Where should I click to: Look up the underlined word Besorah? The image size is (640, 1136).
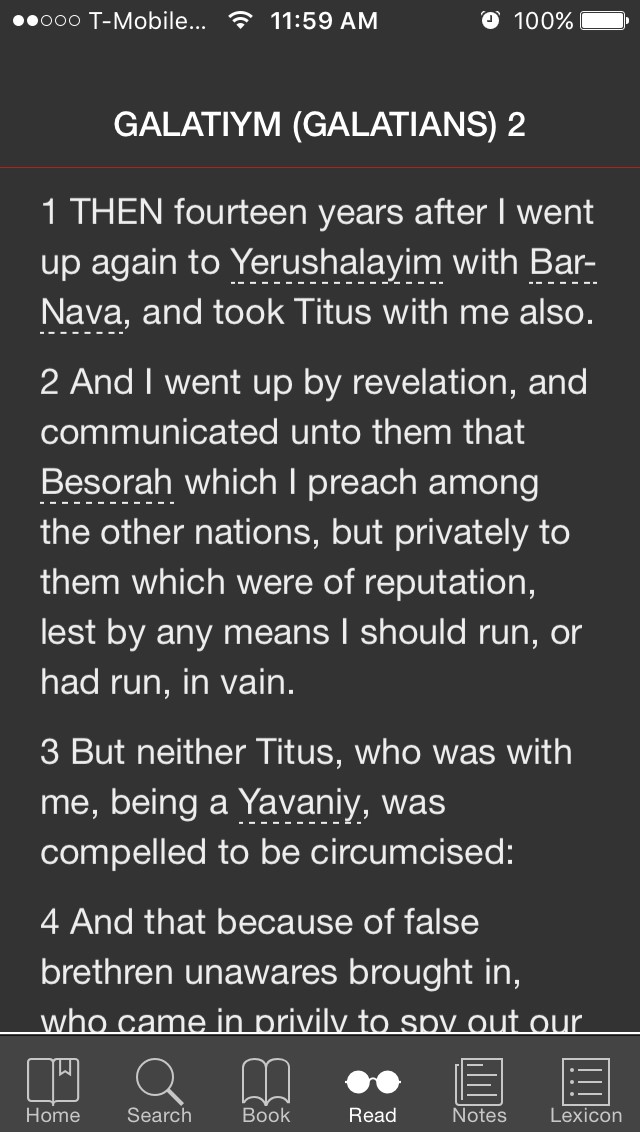point(107,483)
